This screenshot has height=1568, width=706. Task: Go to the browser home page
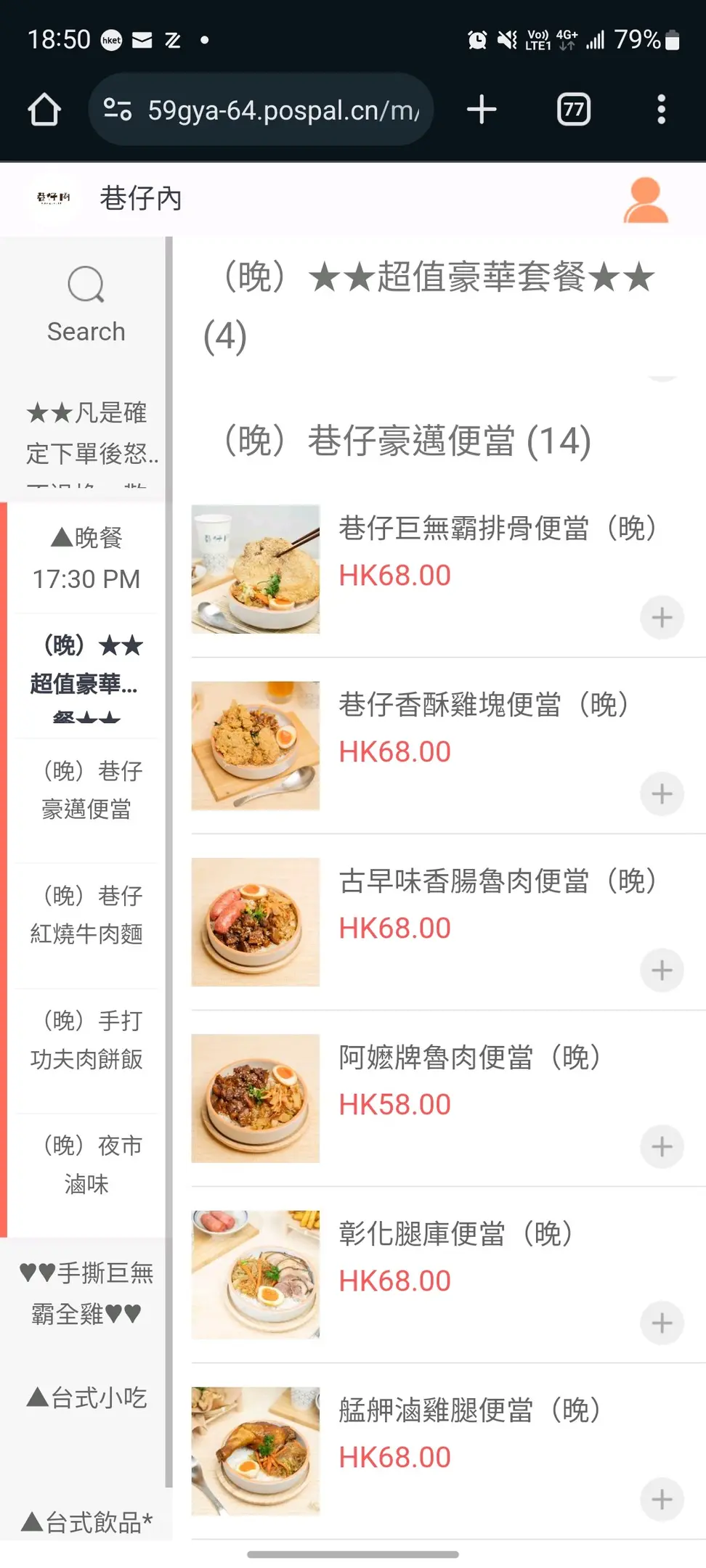44,110
